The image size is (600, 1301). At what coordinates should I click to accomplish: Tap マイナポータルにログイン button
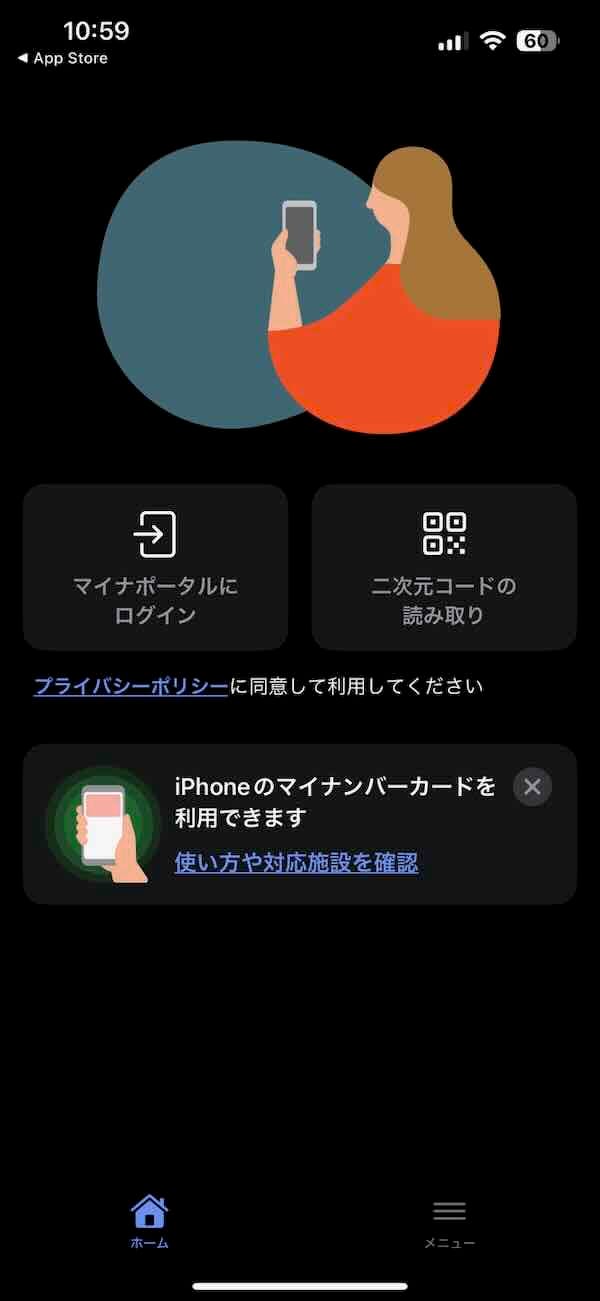(155, 567)
